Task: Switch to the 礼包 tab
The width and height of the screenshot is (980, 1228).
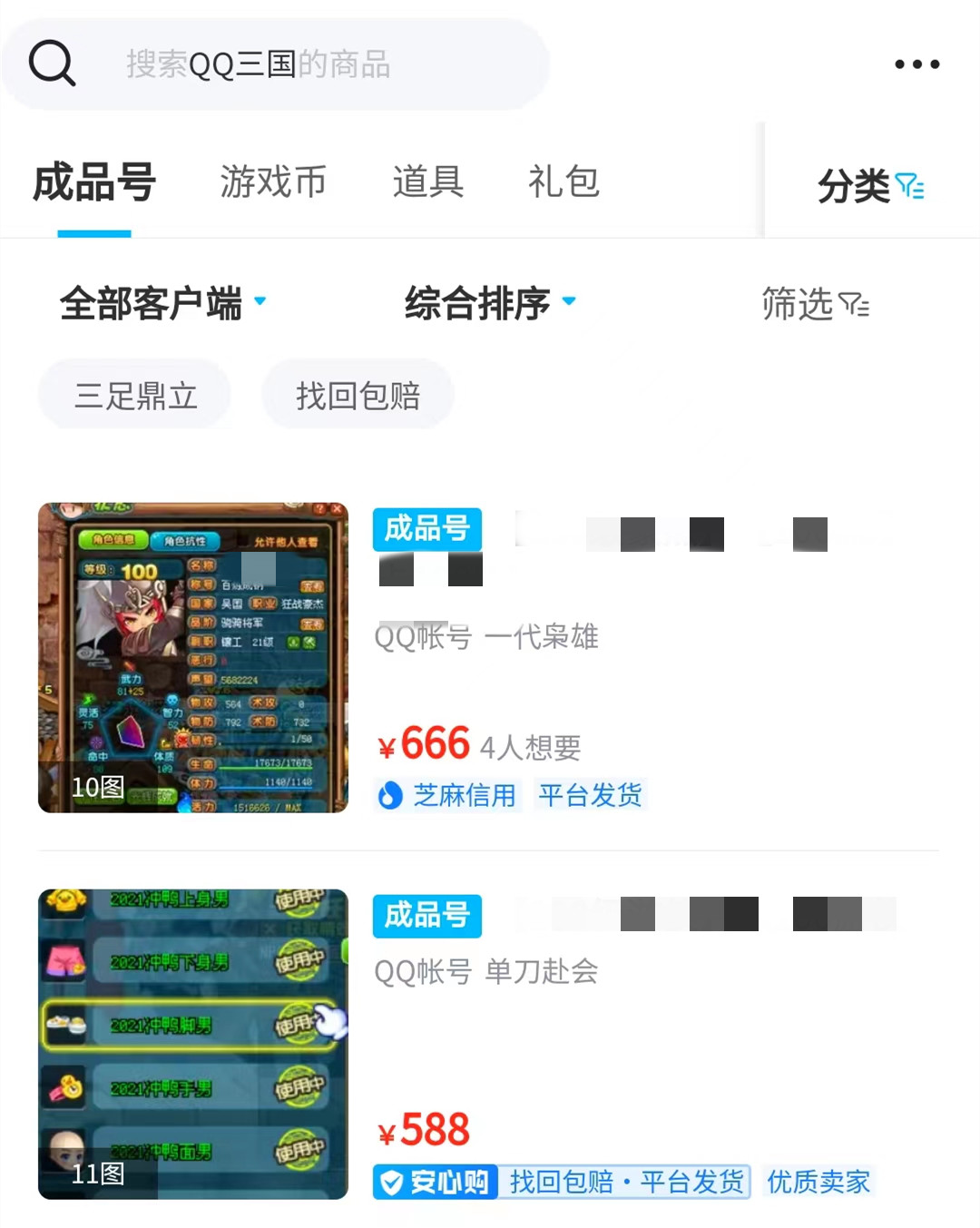Action: click(563, 182)
